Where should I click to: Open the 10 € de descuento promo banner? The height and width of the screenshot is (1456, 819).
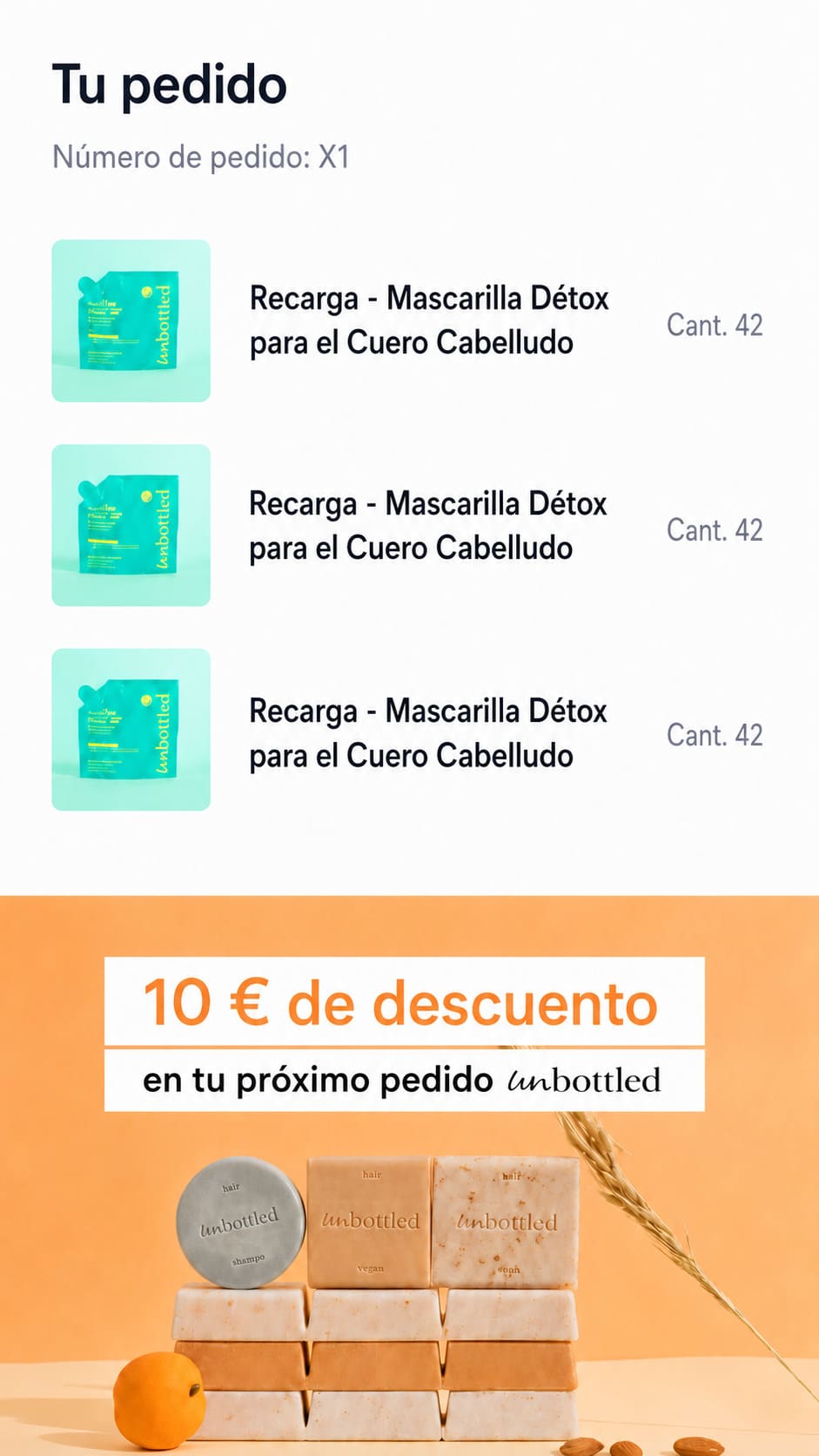409,1176
